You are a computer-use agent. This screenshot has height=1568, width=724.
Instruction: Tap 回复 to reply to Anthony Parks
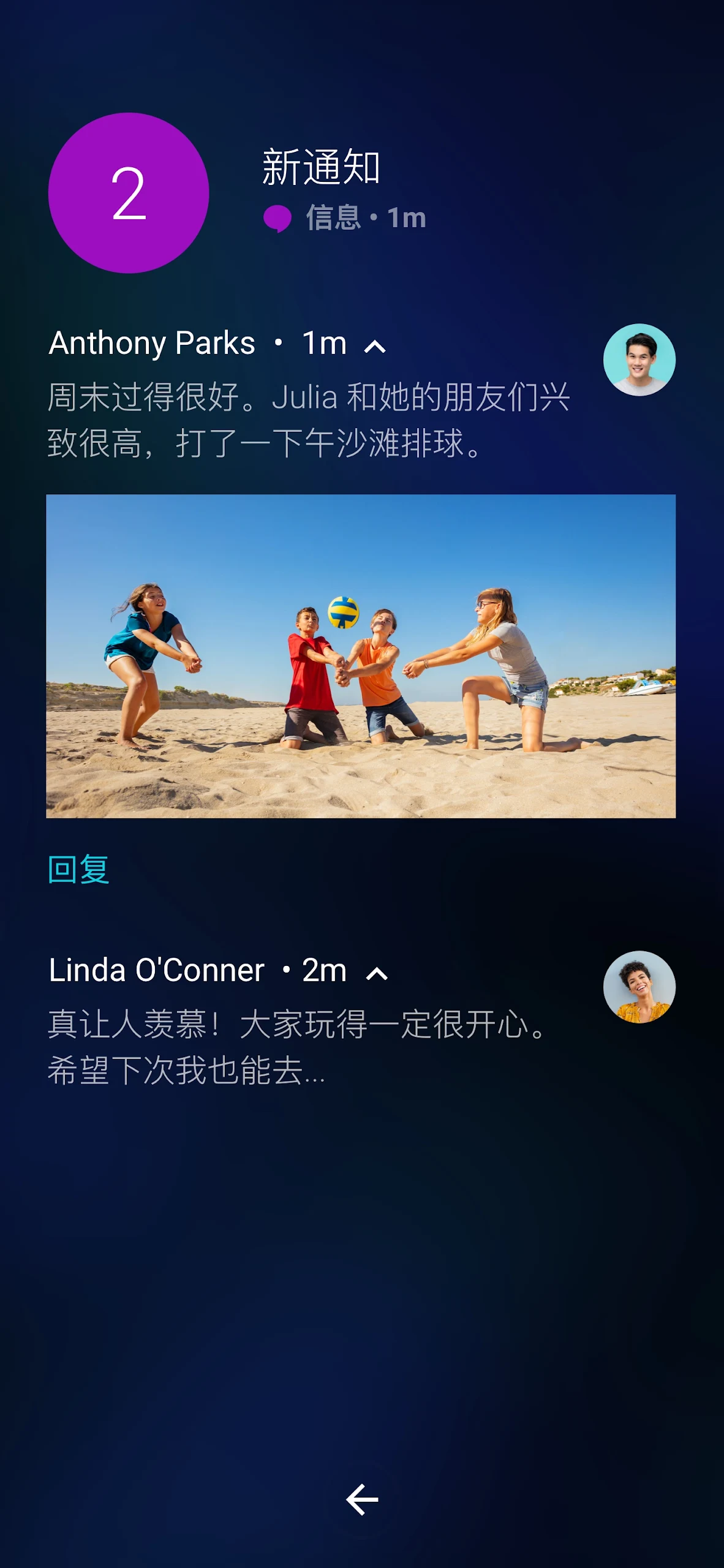[78, 870]
